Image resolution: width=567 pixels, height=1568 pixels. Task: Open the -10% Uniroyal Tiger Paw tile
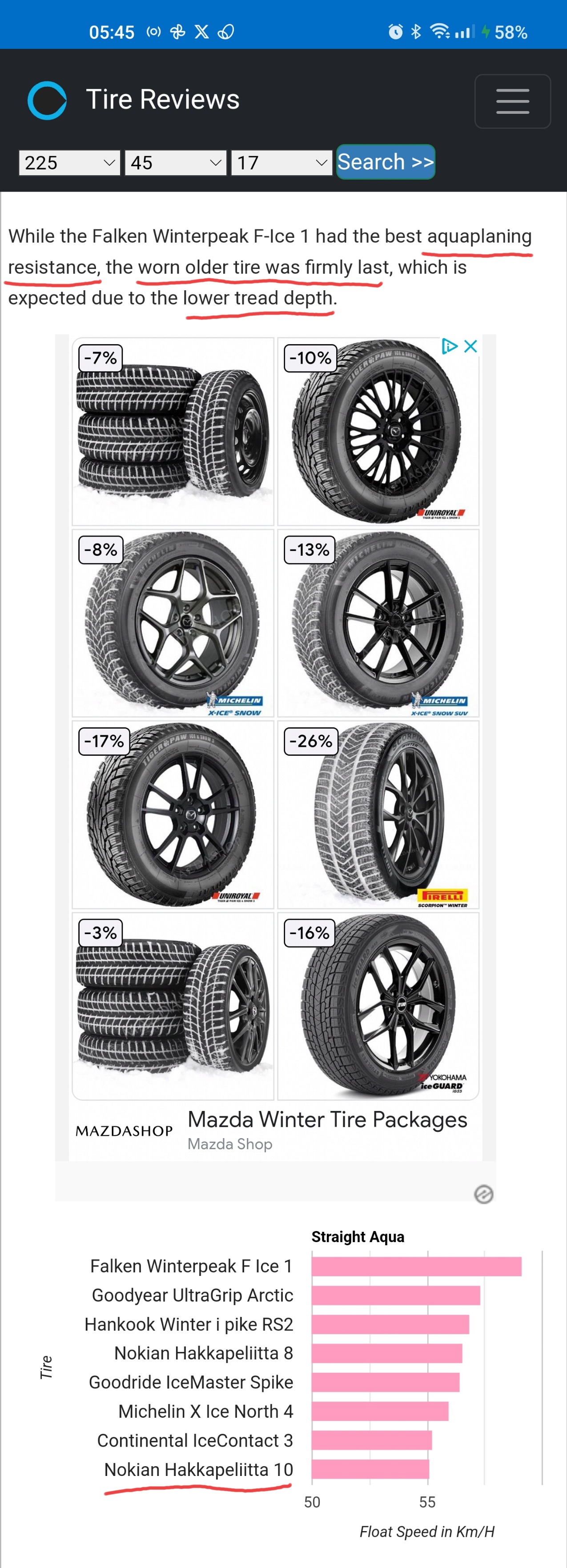point(378,432)
